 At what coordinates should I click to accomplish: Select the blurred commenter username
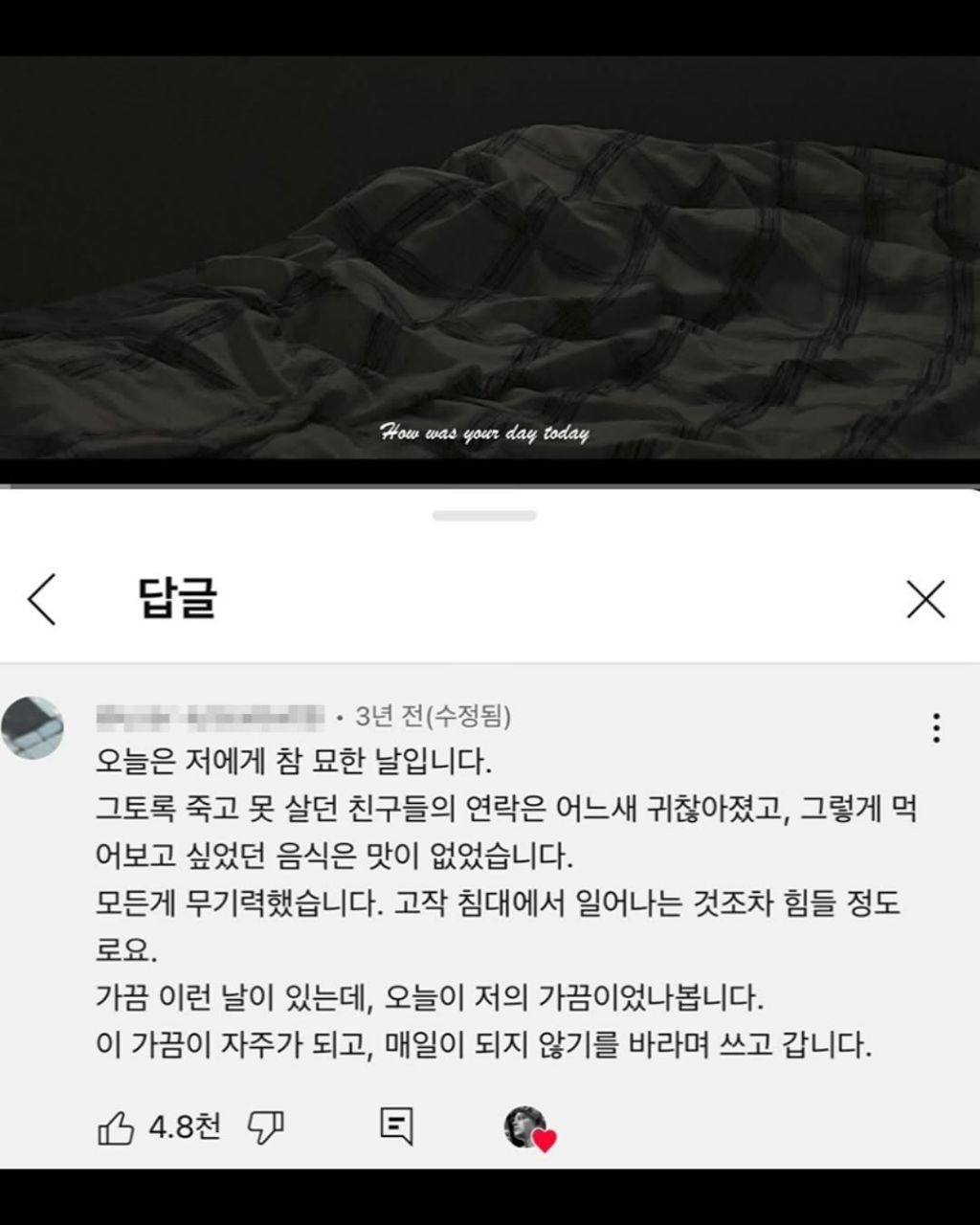[212, 718]
